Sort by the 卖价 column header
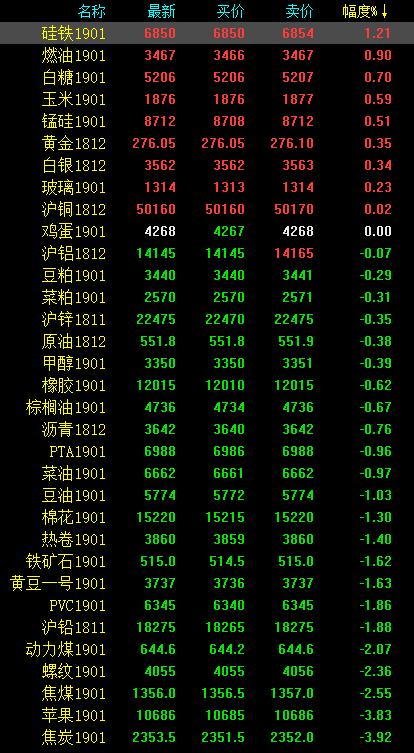 point(300,12)
